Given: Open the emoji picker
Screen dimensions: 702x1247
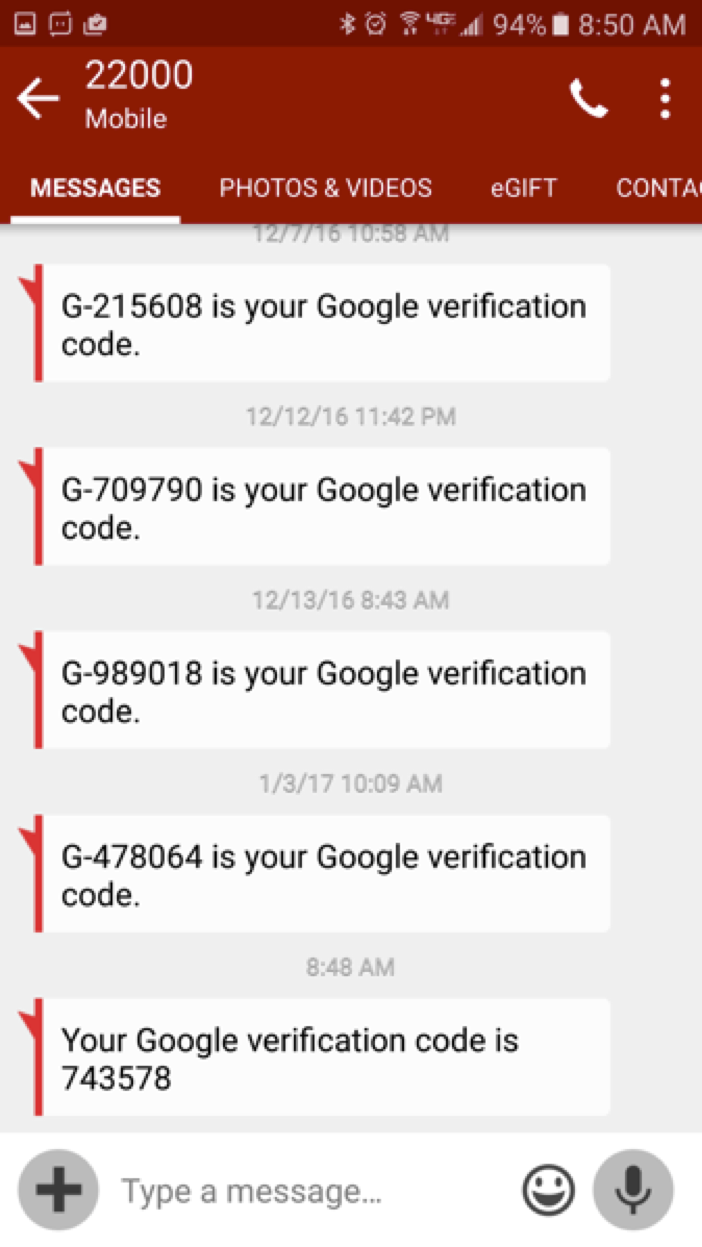Looking at the screenshot, I should 549,1190.
